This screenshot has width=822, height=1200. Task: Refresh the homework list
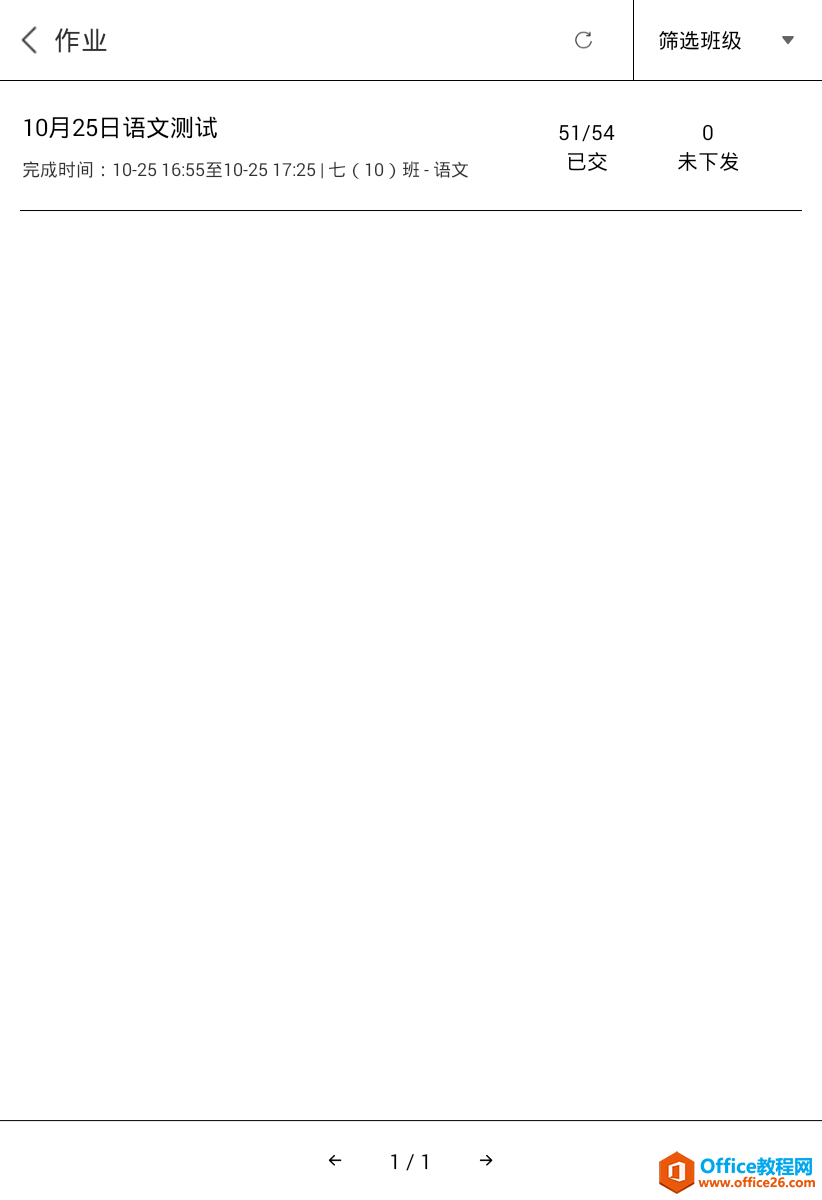click(583, 40)
